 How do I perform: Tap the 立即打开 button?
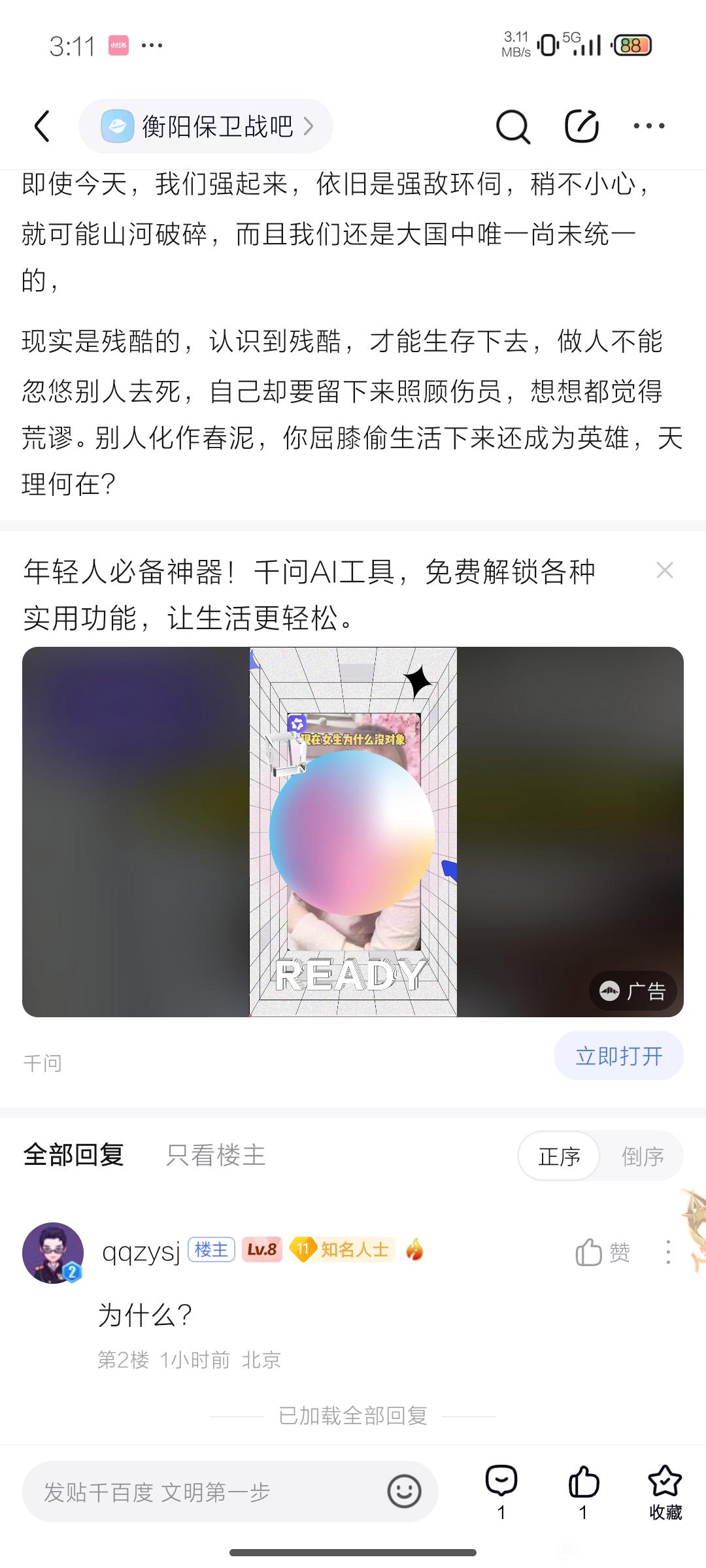click(618, 1056)
